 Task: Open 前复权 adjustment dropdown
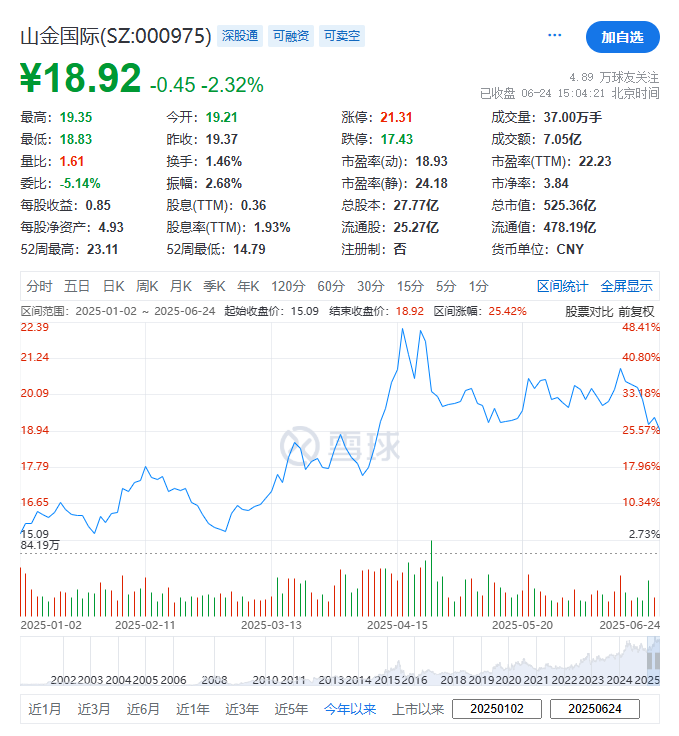[x=636, y=311]
